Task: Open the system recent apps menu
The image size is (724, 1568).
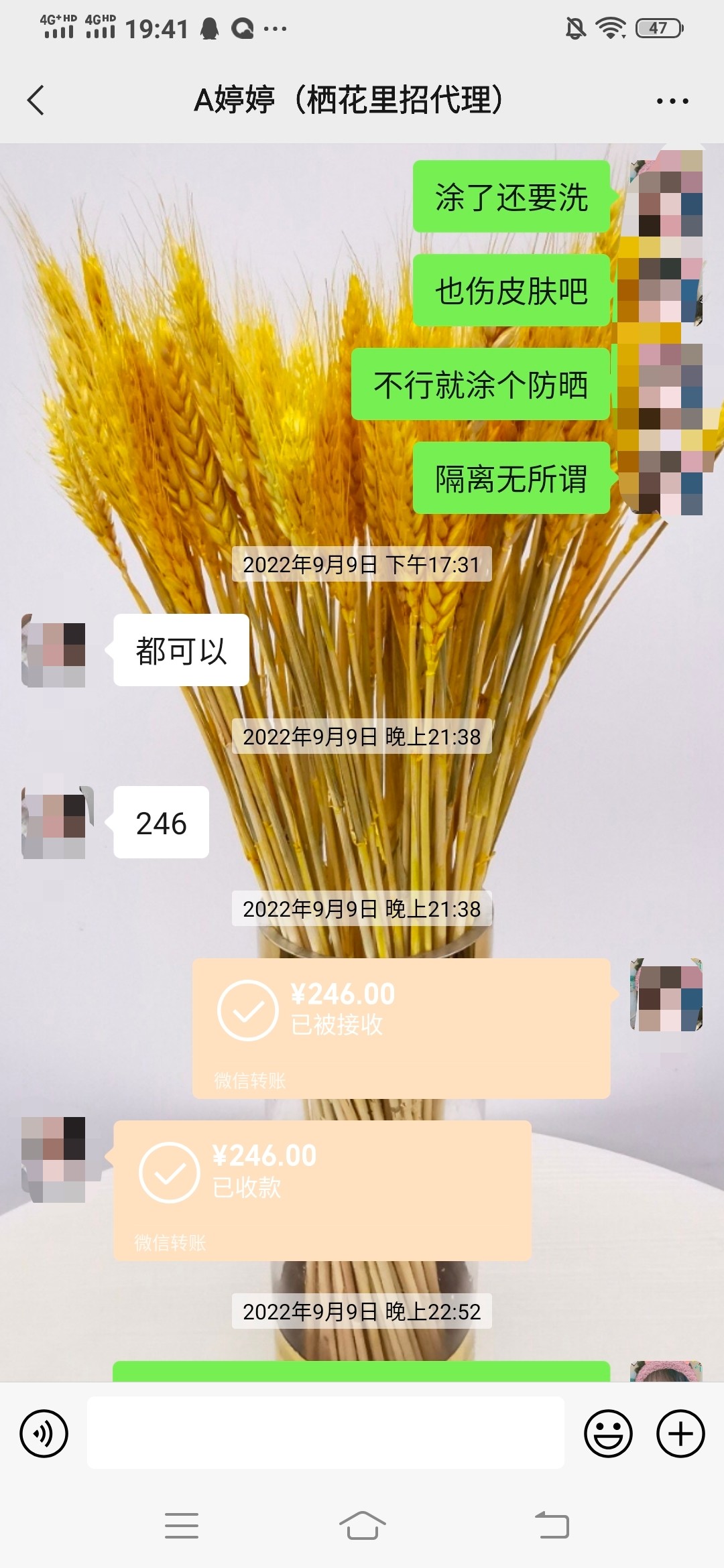Action: [182, 1526]
